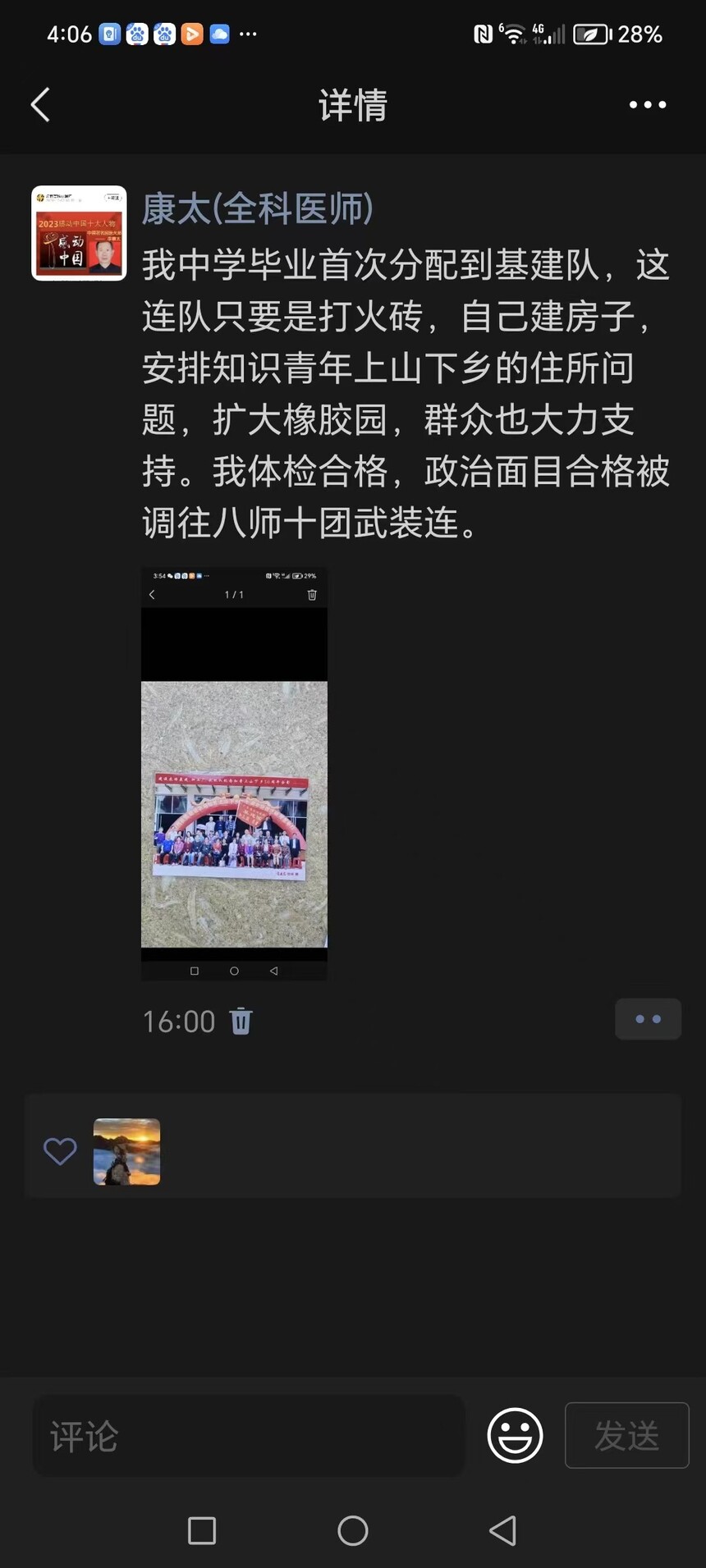Screen dimensions: 706x1568
Task: Open the sunset avatar of the liker
Action: pos(126,1151)
